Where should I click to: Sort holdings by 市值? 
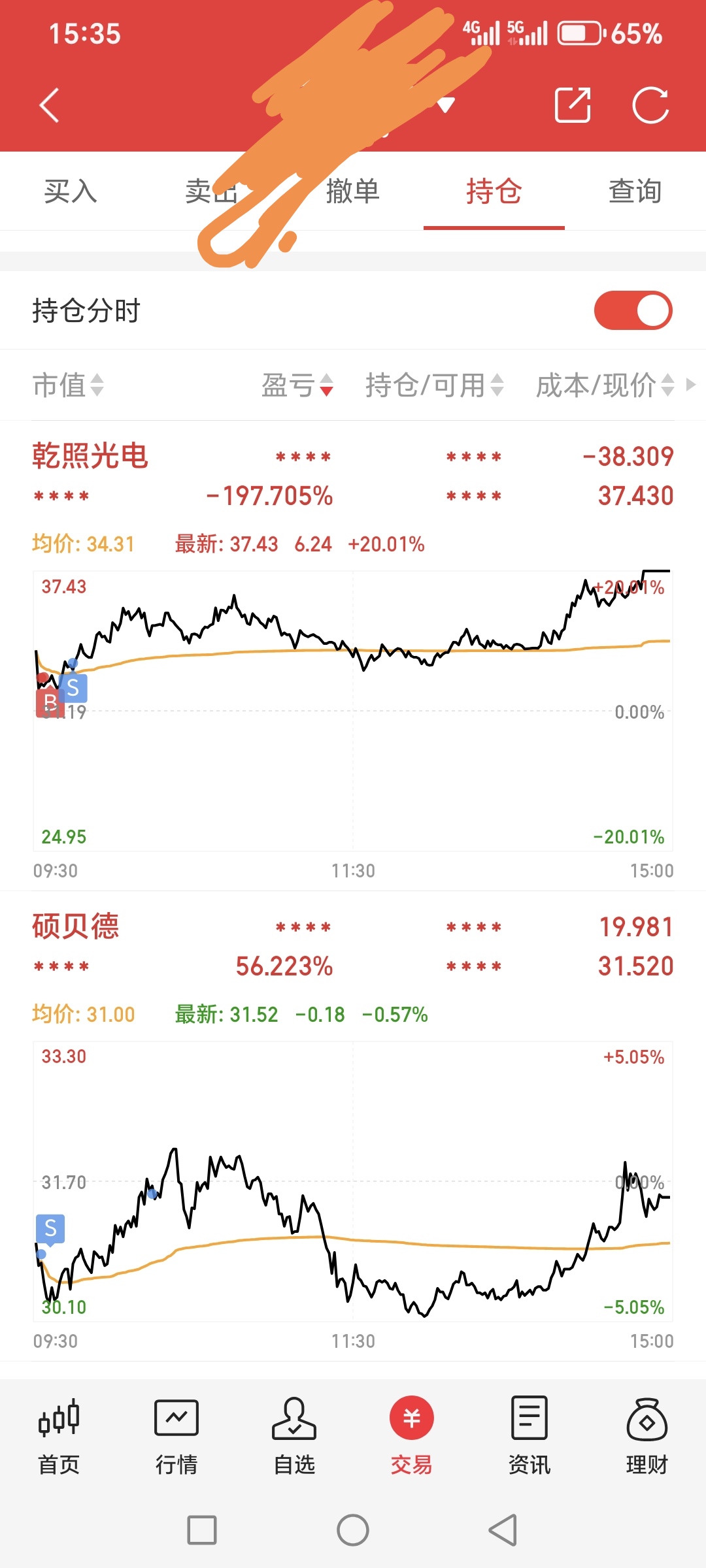point(68,385)
